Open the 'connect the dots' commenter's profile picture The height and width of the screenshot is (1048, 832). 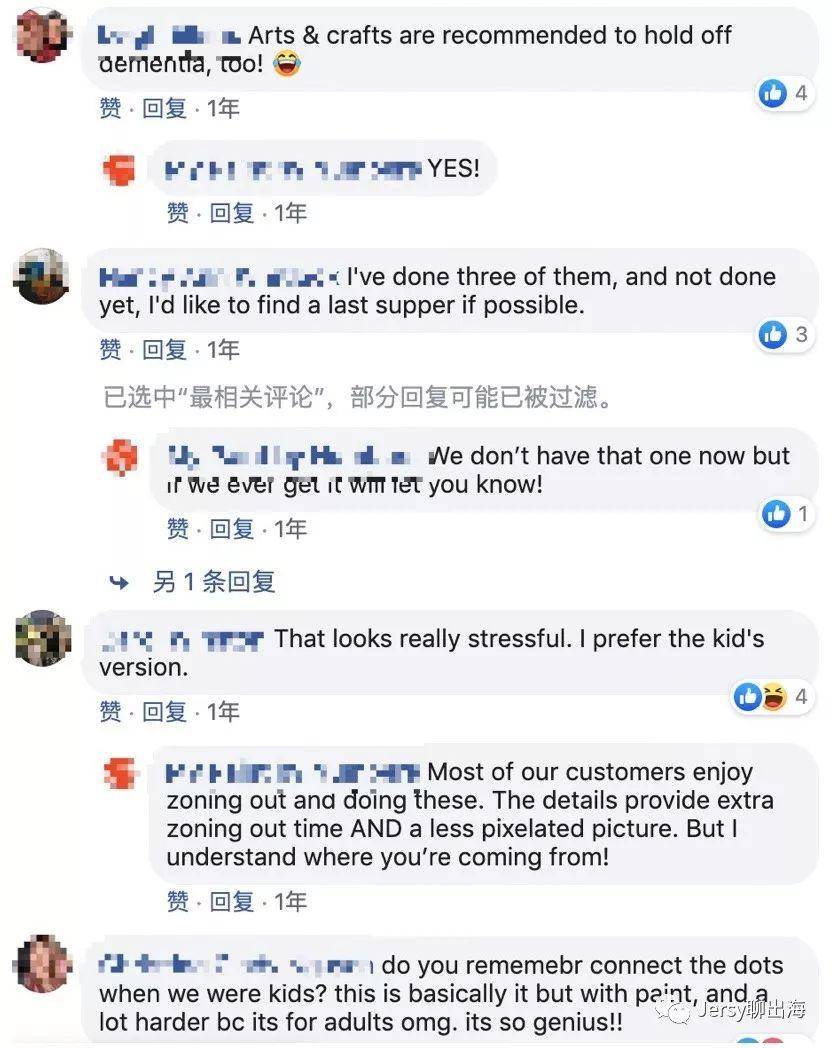(43, 964)
